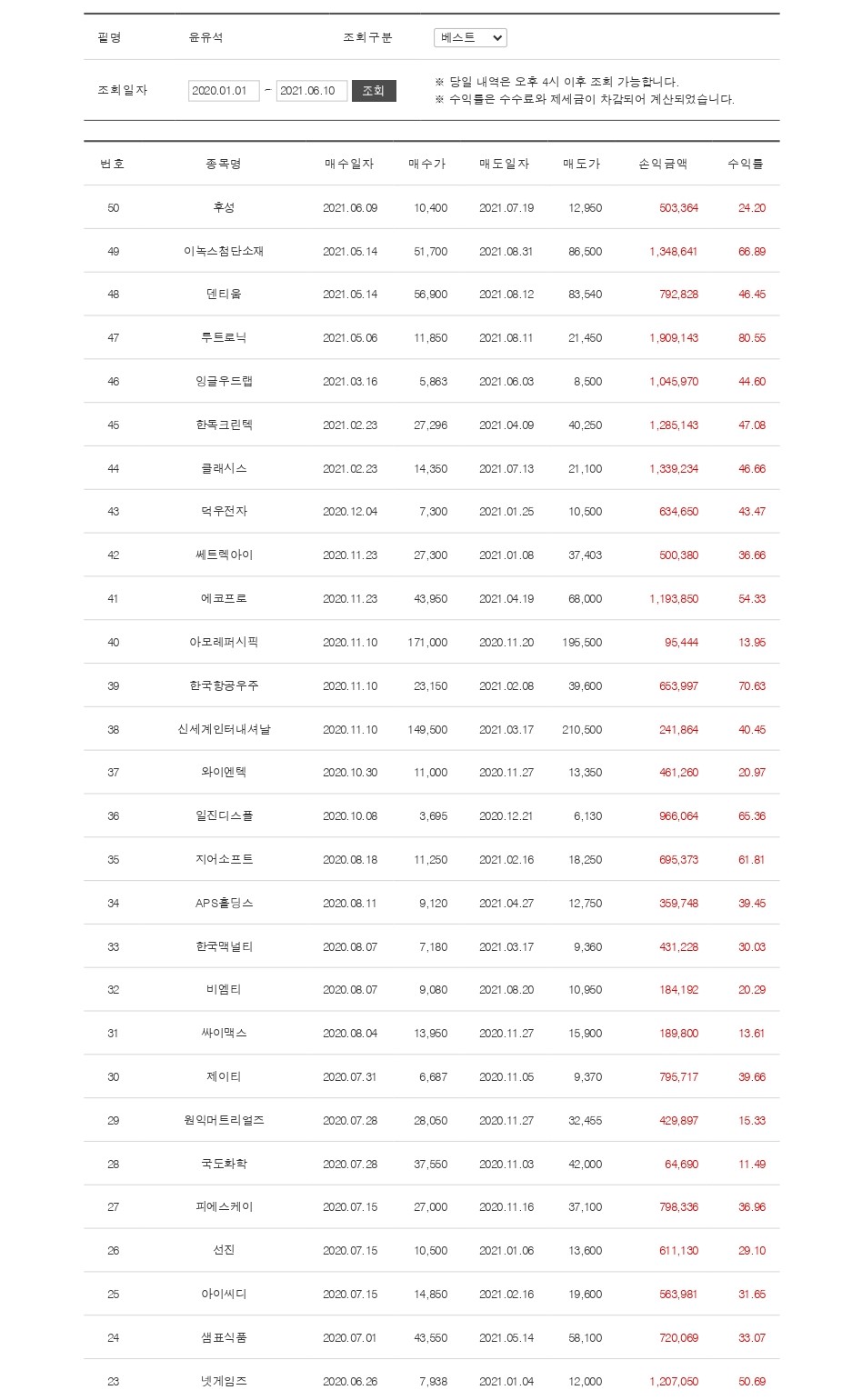Edit the start date 2020.01.01 field
The image size is (852, 1400).
coord(224,91)
